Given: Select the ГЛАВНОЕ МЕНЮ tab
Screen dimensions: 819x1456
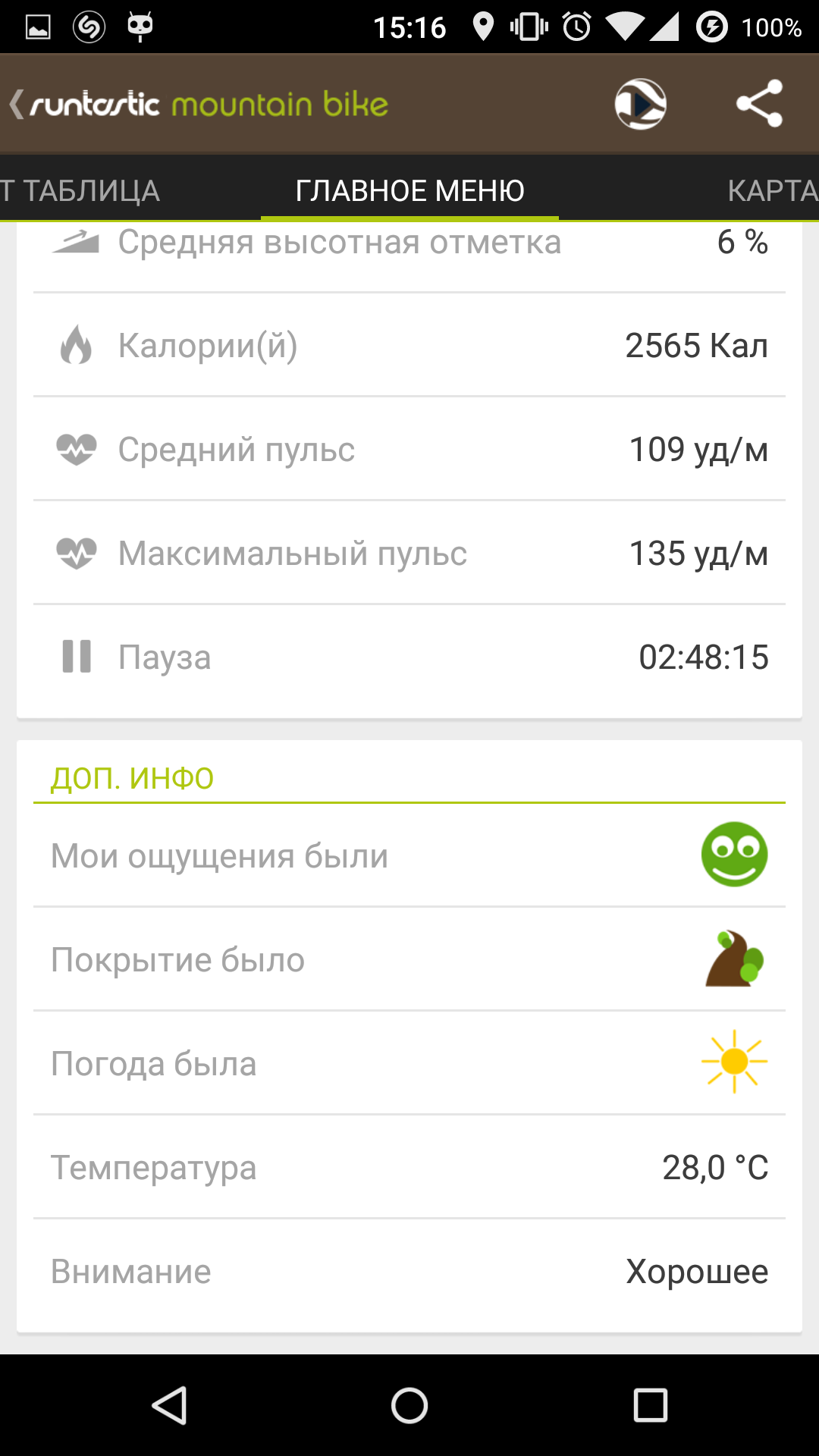Looking at the screenshot, I should coord(409,190).
